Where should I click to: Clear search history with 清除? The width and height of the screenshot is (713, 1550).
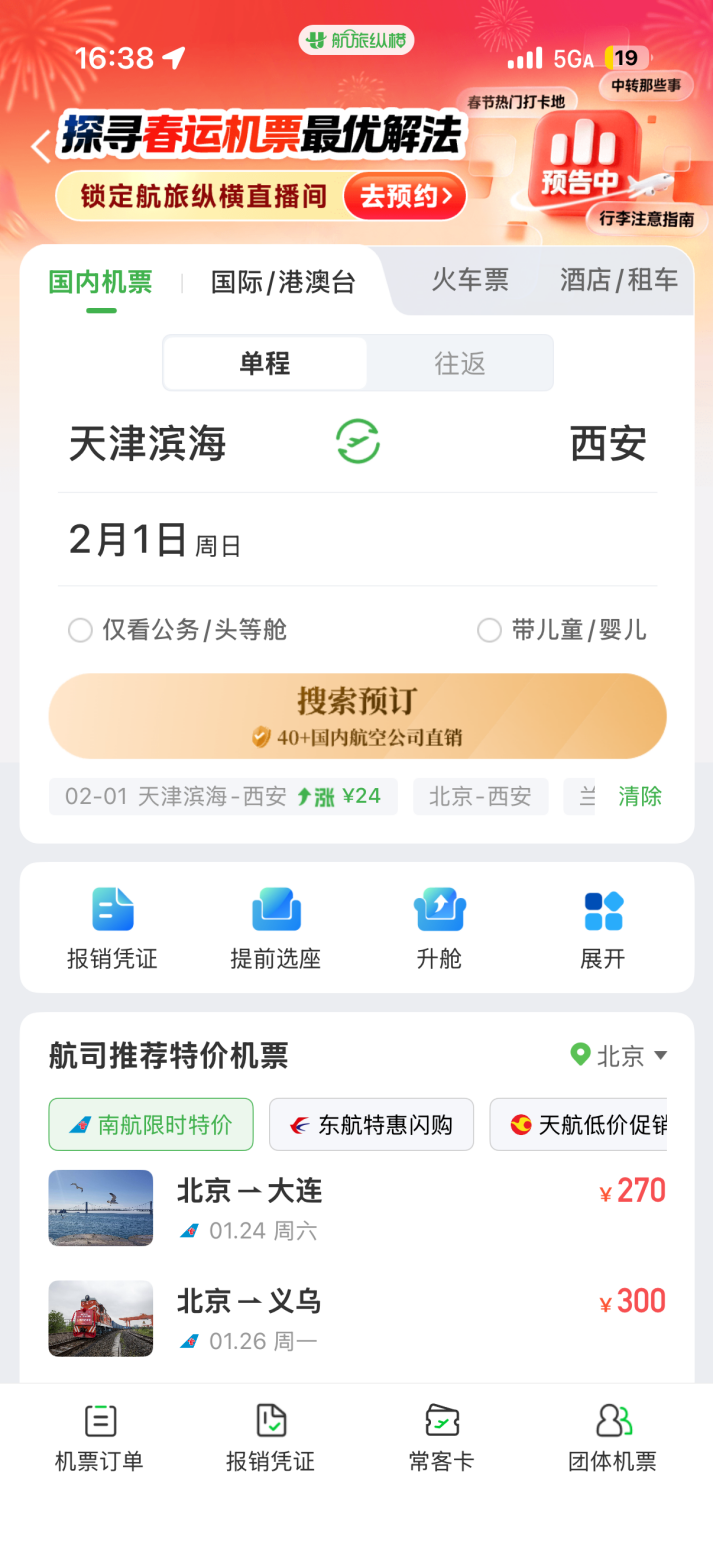tap(640, 796)
